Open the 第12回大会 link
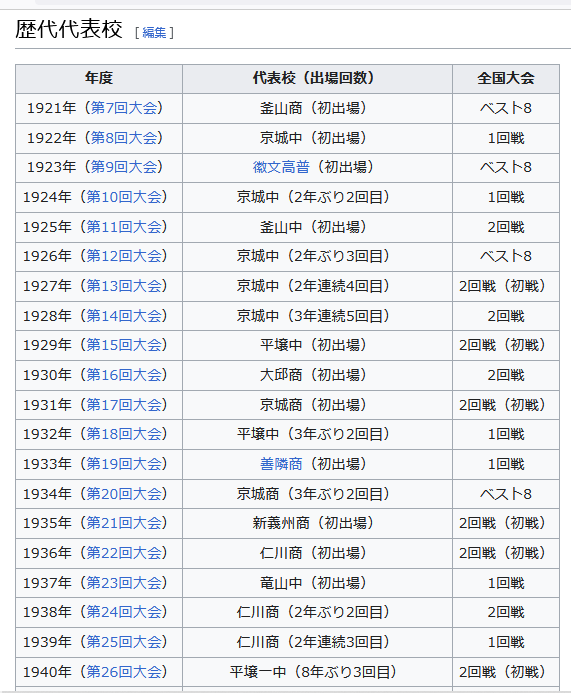Screen dimensions: 571x693 (x=124, y=256)
